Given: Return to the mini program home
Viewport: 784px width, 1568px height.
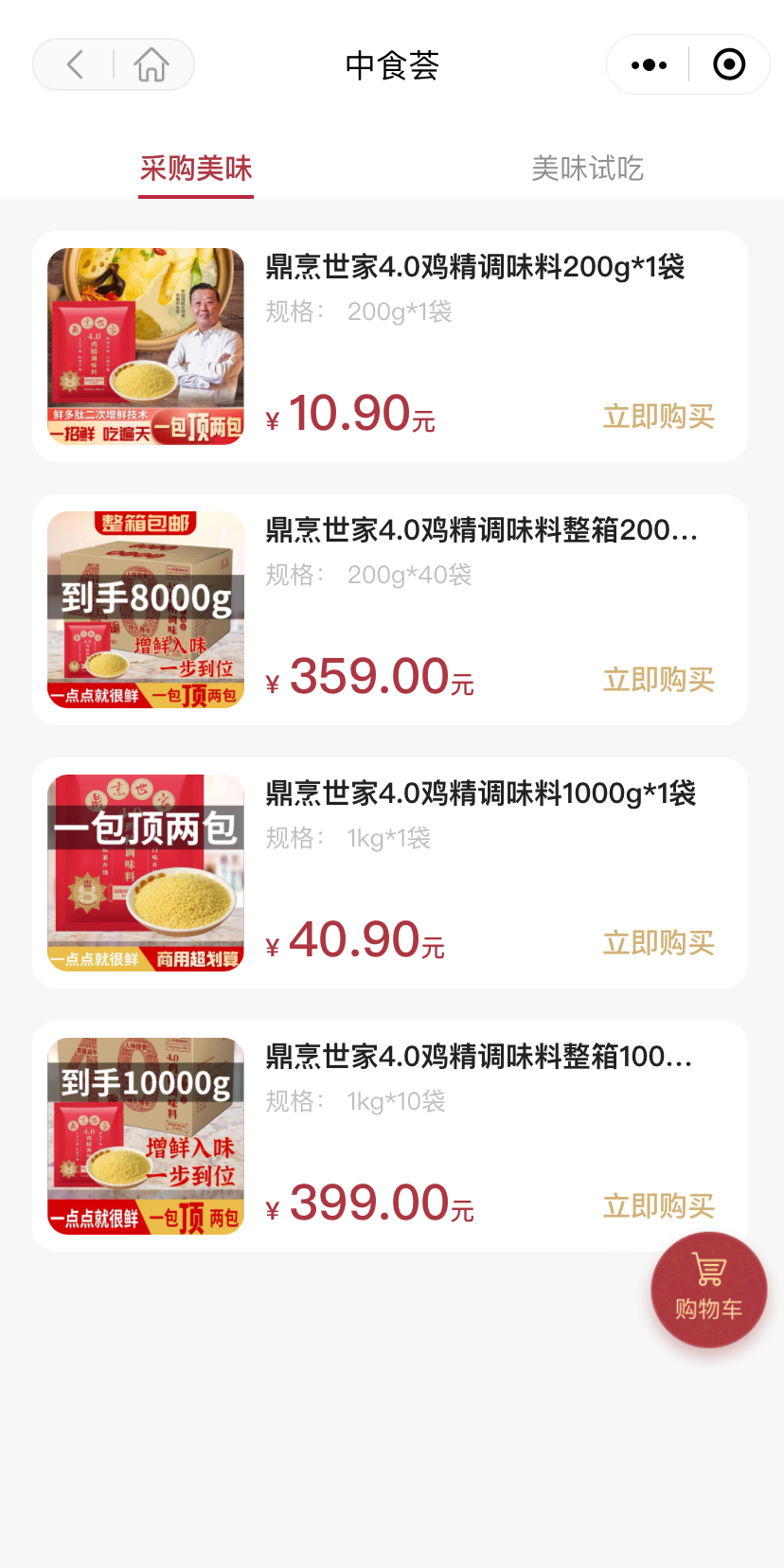Looking at the screenshot, I should [151, 64].
